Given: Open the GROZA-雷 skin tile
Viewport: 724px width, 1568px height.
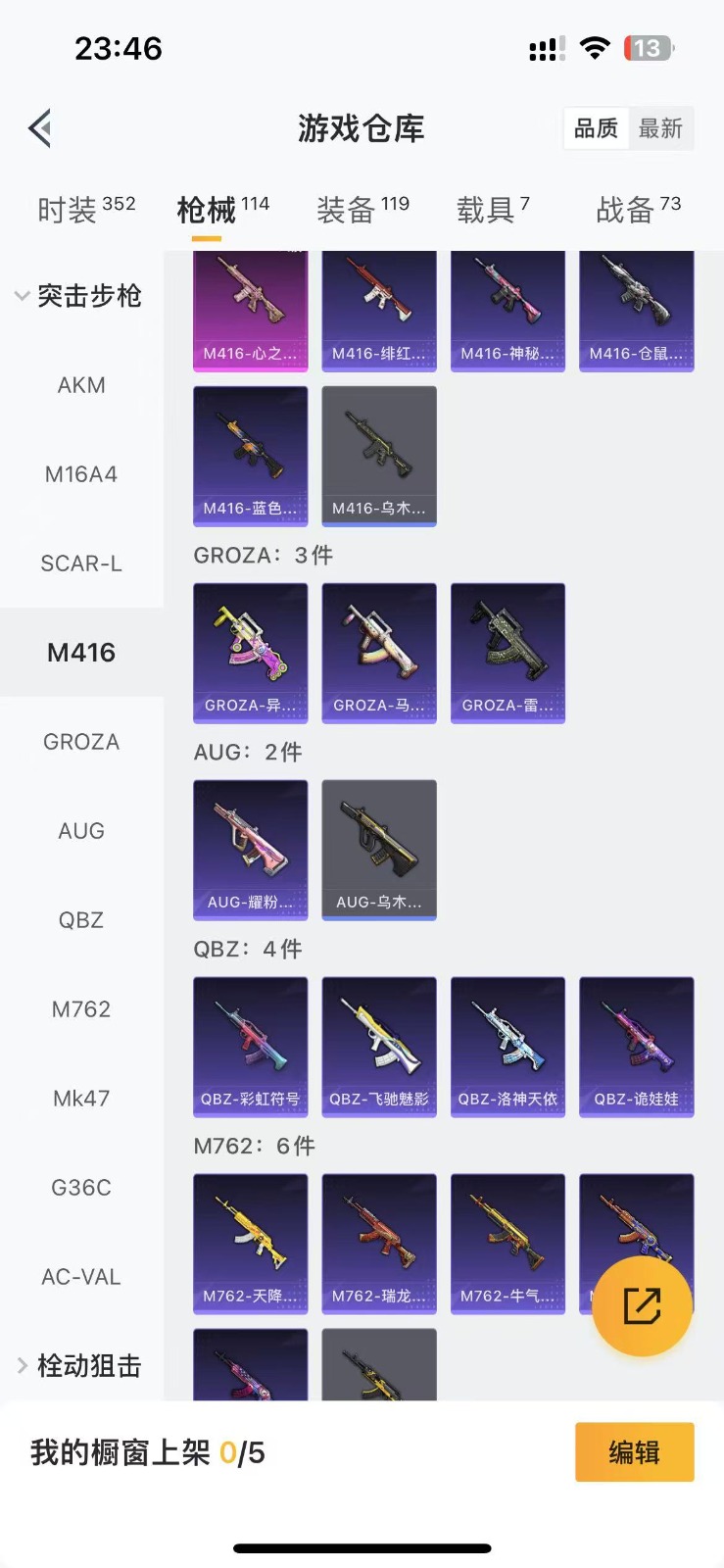Looking at the screenshot, I should pos(507,652).
